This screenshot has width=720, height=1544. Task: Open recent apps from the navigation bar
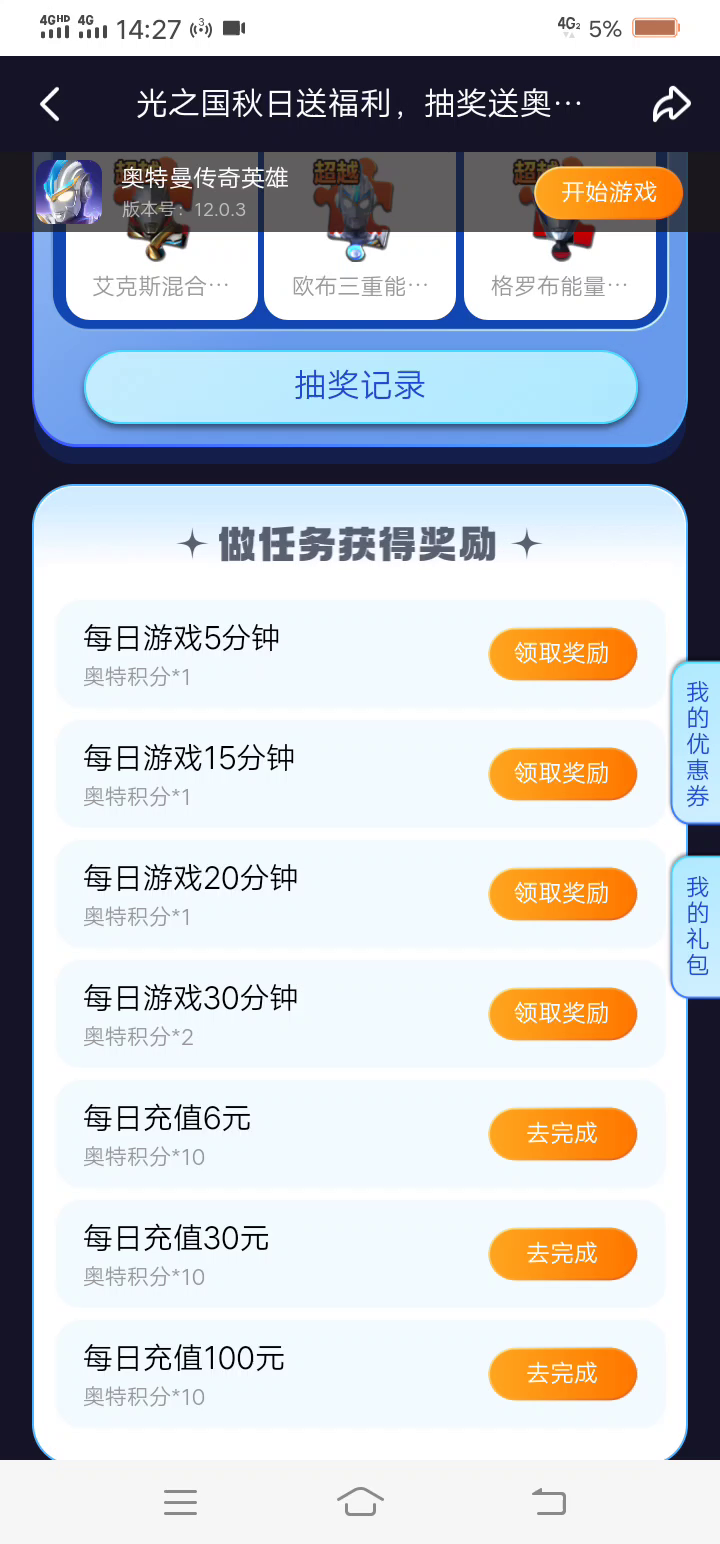(x=180, y=1501)
